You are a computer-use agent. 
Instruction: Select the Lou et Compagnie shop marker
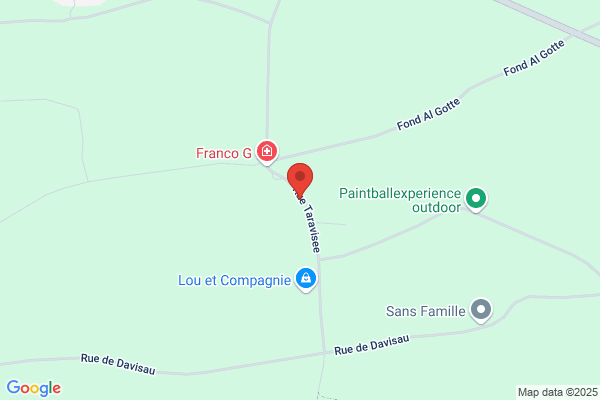(x=307, y=280)
